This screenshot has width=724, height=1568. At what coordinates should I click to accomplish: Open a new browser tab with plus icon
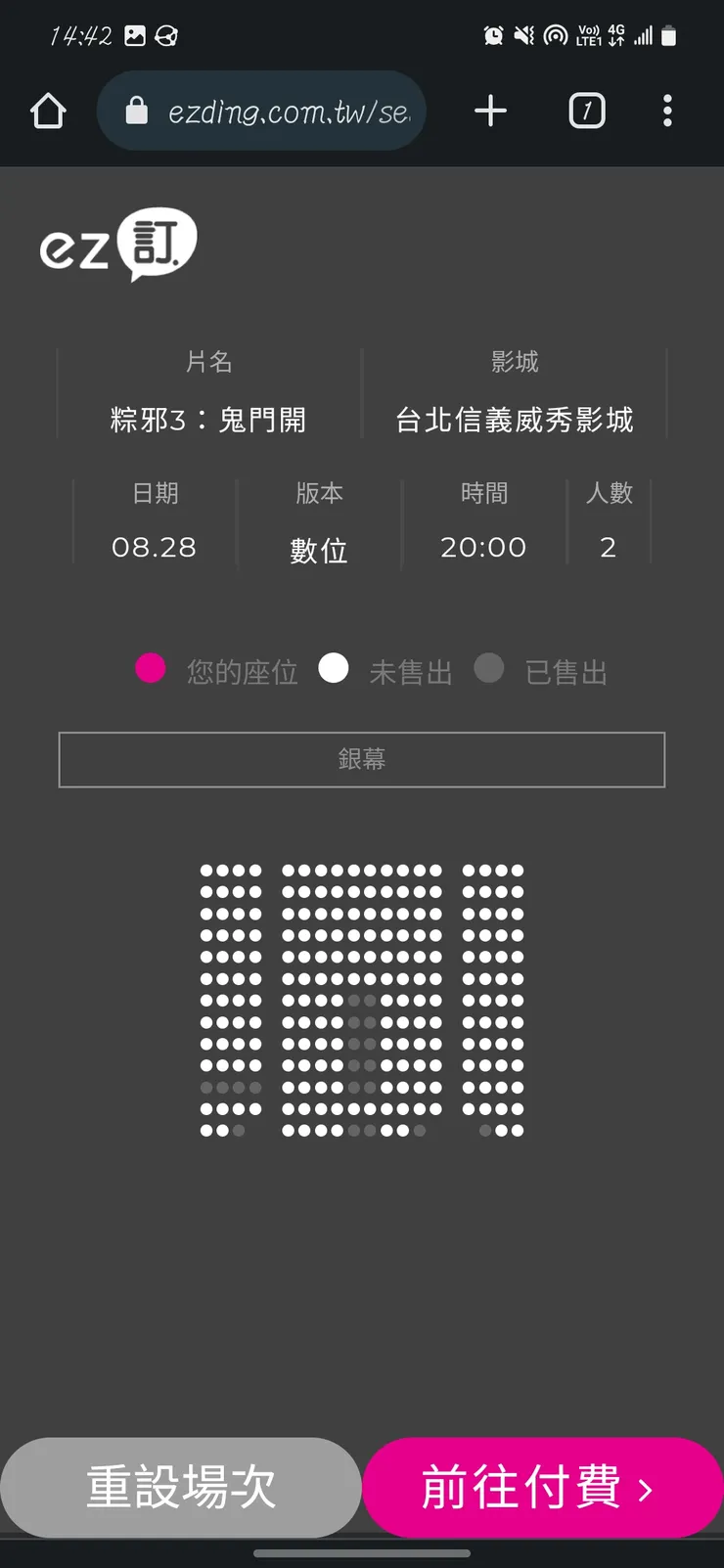[x=490, y=111]
